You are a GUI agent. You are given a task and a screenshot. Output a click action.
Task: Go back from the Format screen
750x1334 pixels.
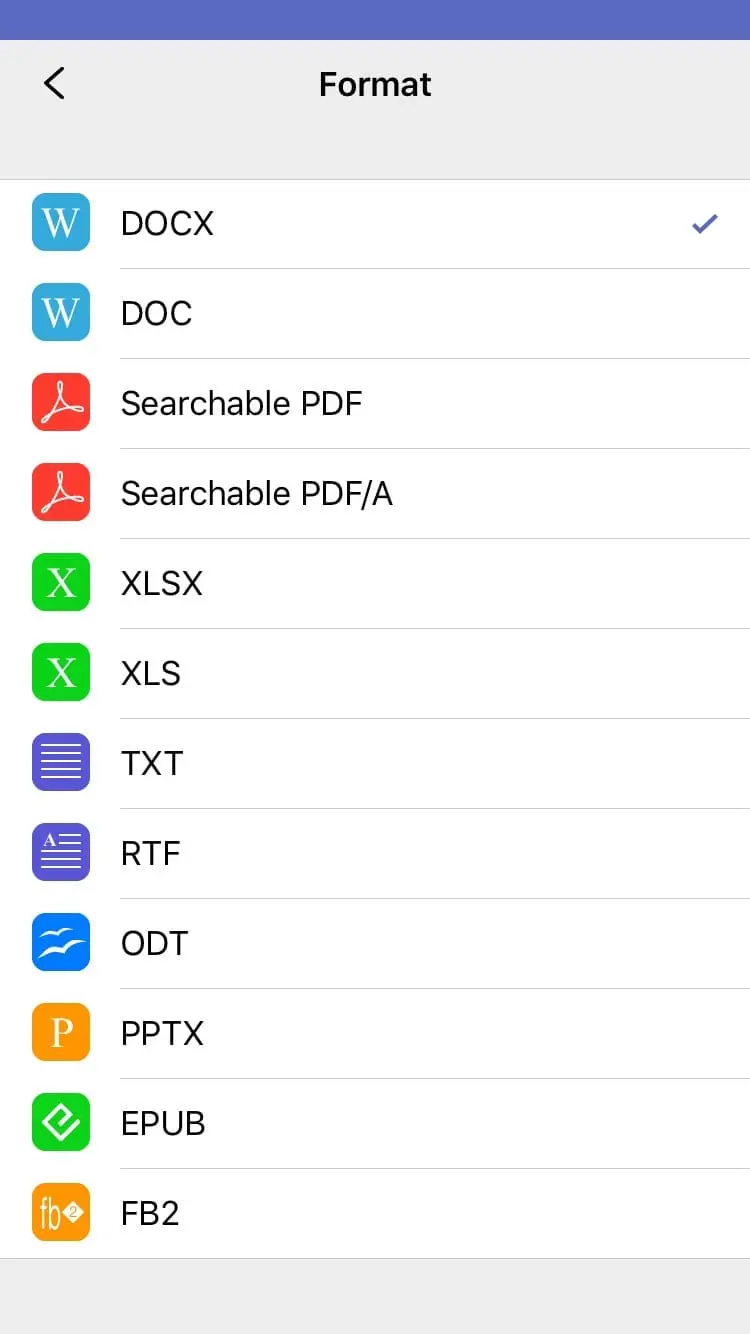54,83
